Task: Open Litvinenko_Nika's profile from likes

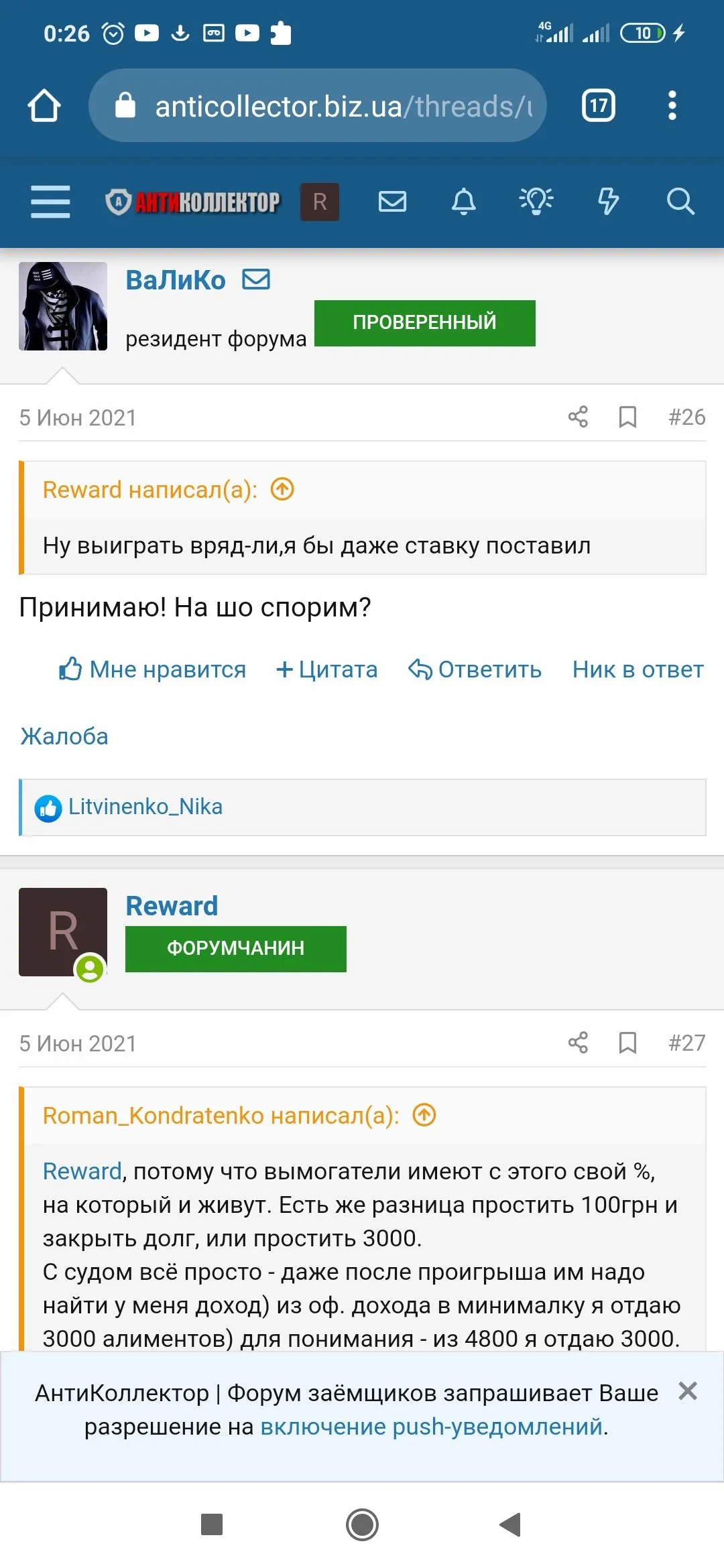Action: pos(145,807)
